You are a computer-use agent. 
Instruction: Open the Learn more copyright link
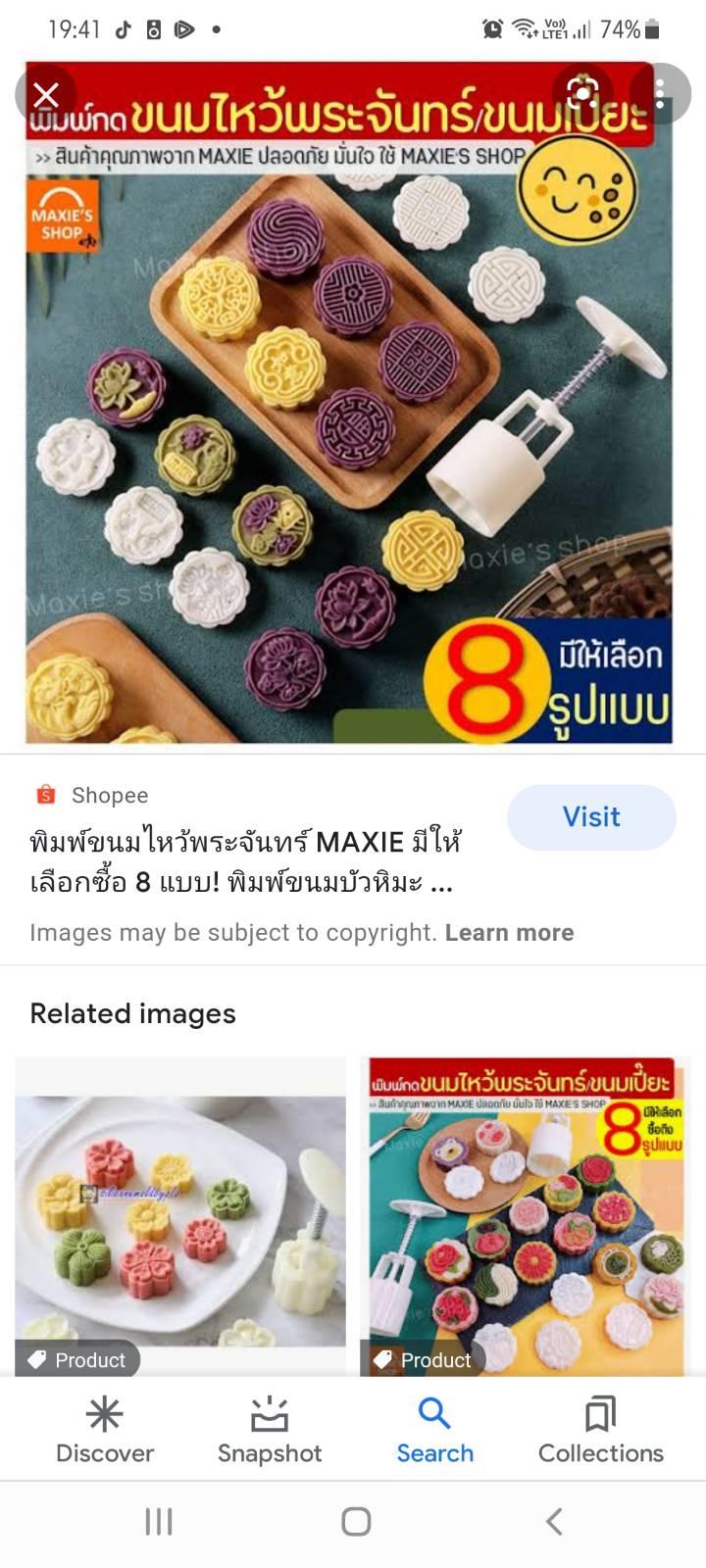tap(509, 932)
